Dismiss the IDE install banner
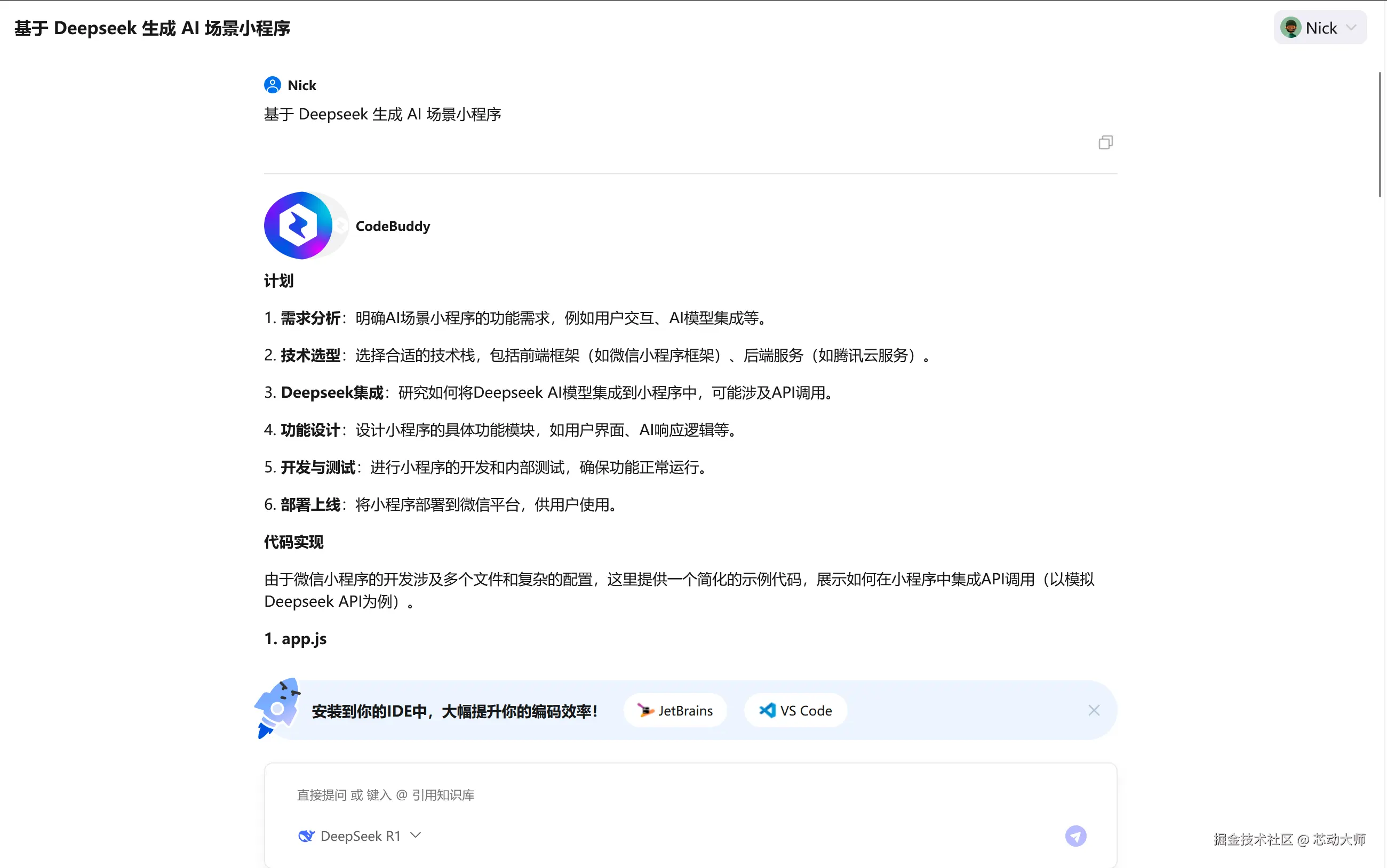The height and width of the screenshot is (868, 1387). (1094, 711)
